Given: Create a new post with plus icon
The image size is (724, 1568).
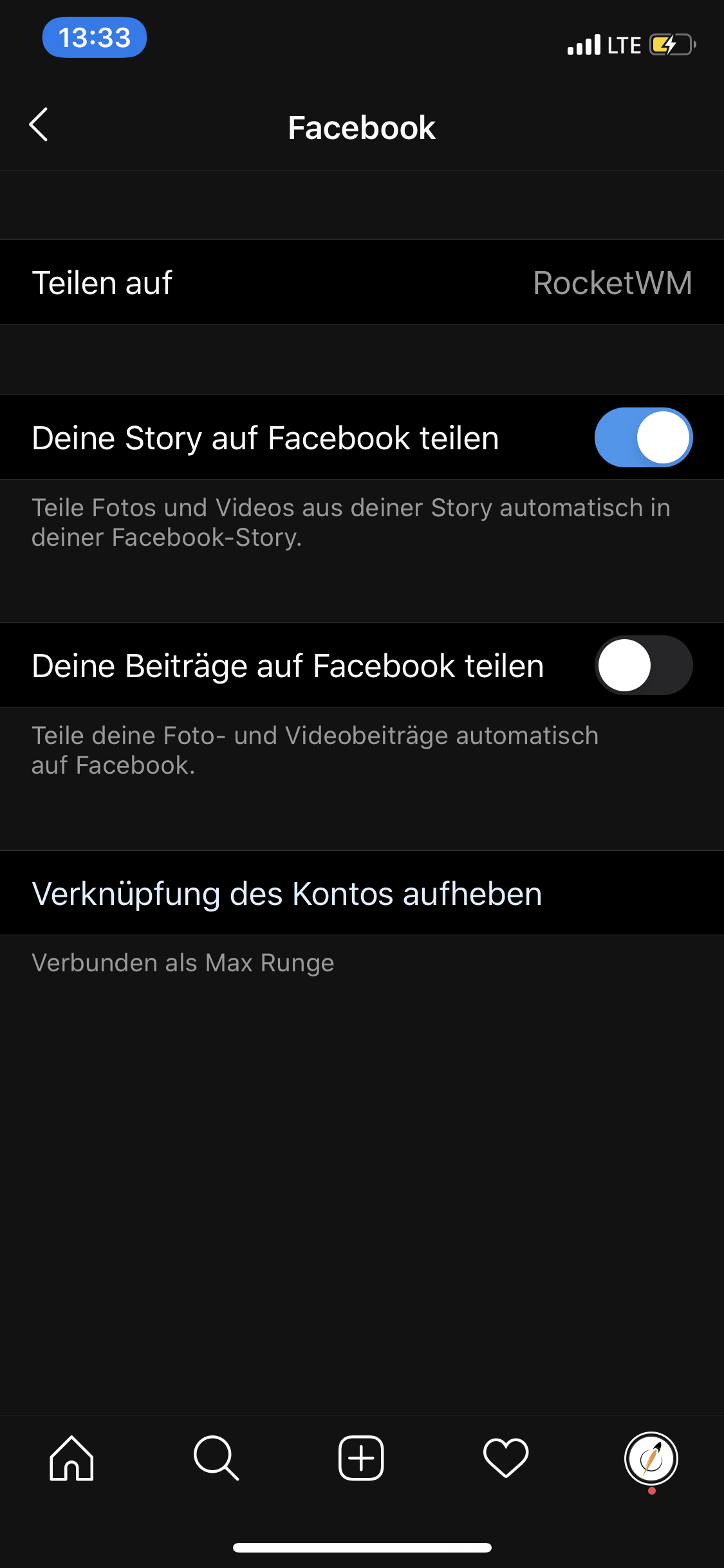Looking at the screenshot, I should 361,1459.
